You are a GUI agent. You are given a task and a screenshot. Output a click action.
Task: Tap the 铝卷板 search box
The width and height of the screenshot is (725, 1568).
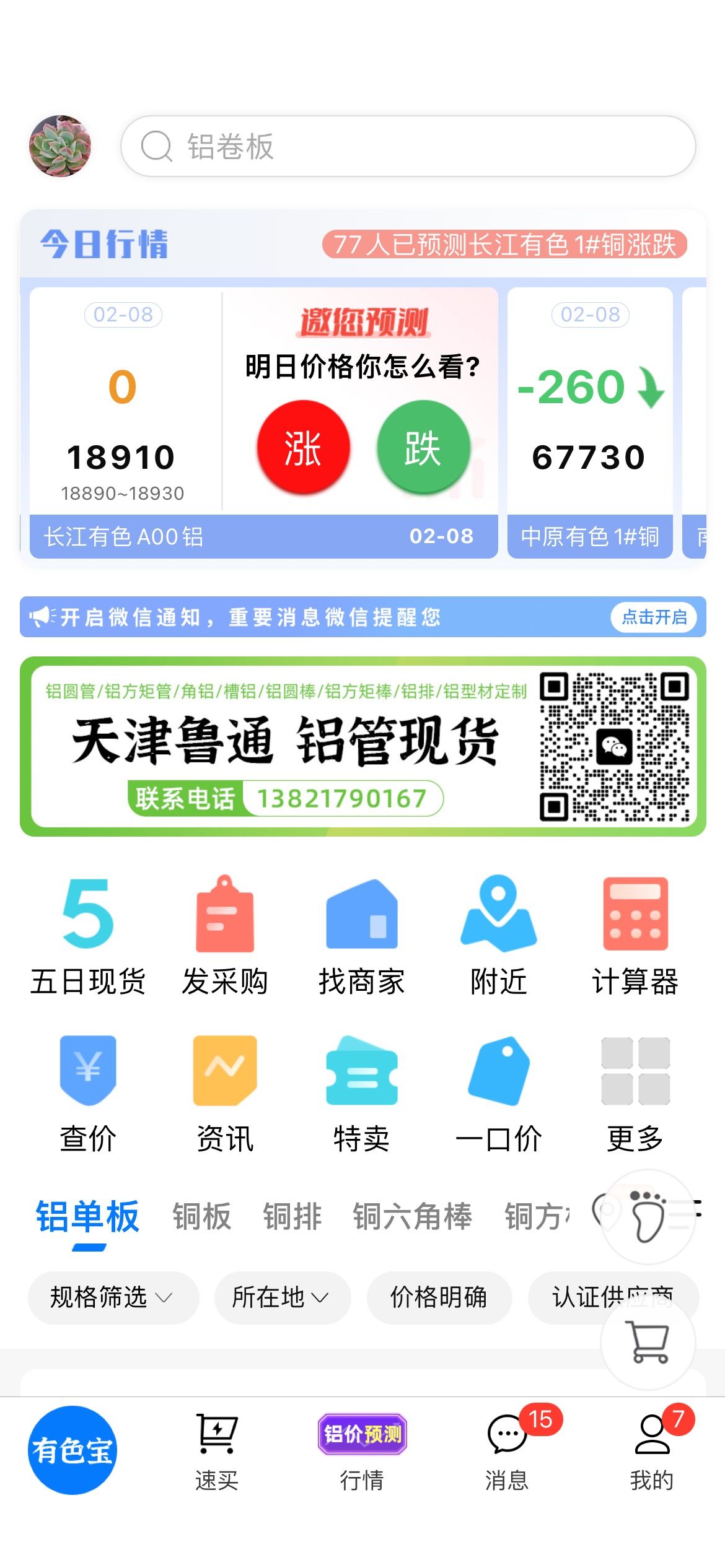click(408, 146)
